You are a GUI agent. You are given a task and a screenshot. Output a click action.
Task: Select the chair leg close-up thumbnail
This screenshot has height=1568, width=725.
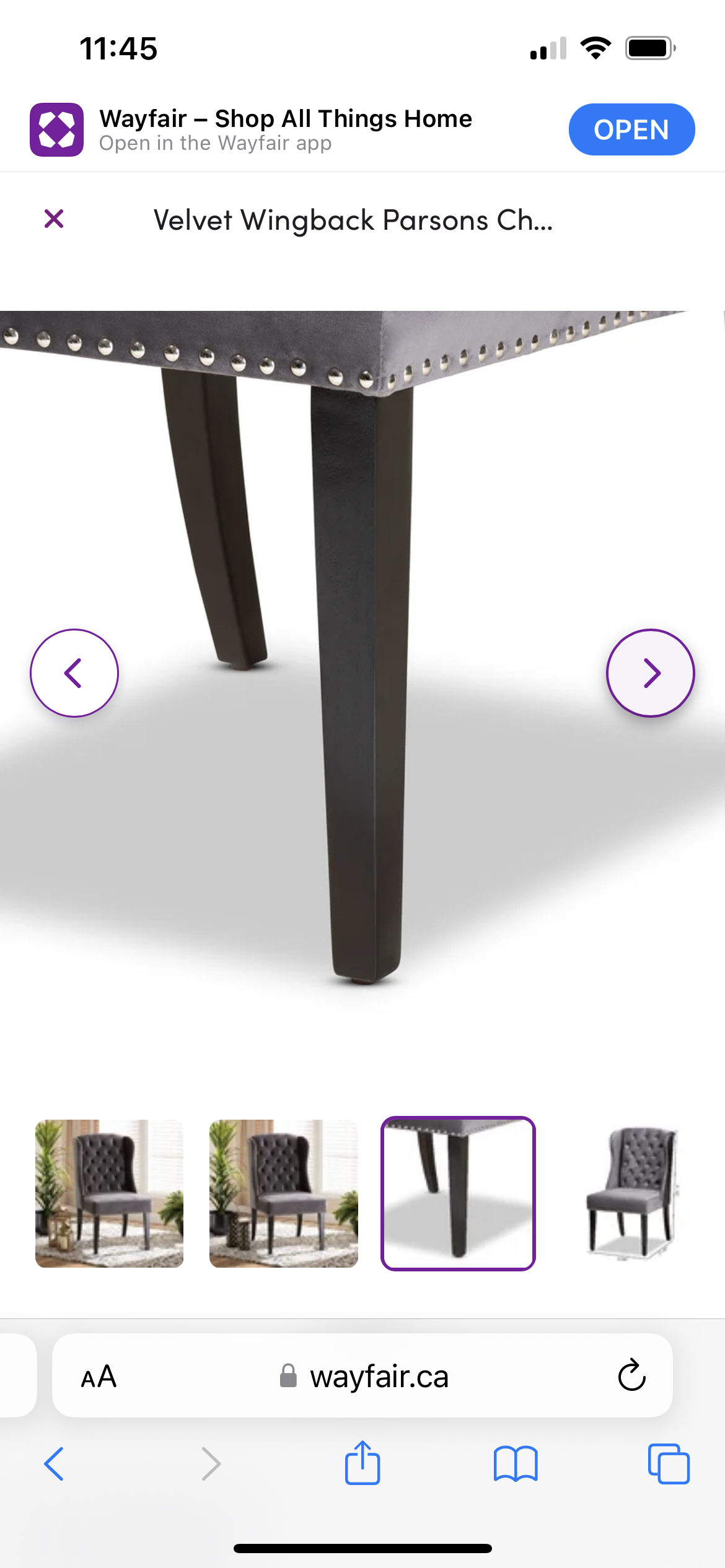(x=458, y=1193)
